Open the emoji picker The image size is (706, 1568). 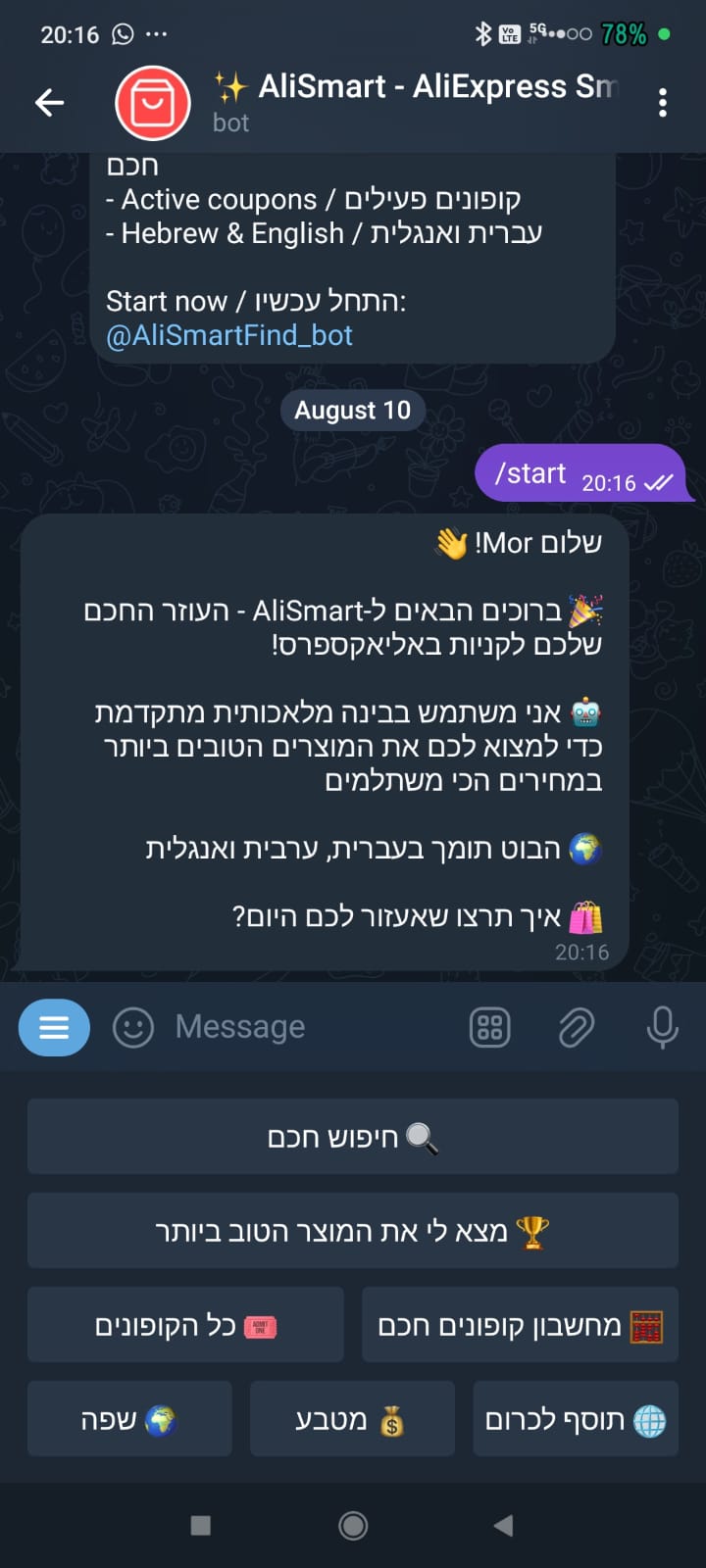pos(133,1027)
